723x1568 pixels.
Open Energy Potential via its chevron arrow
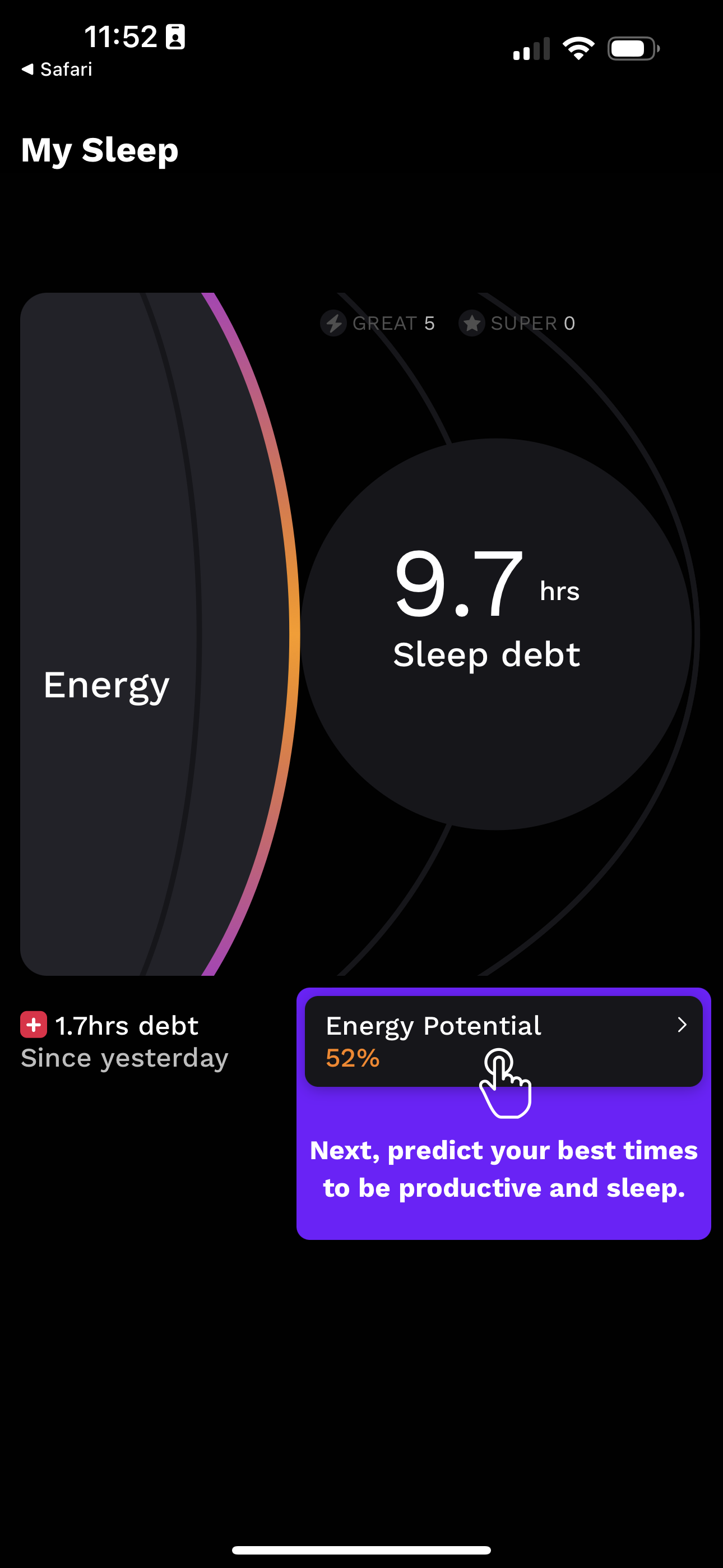point(682,1025)
